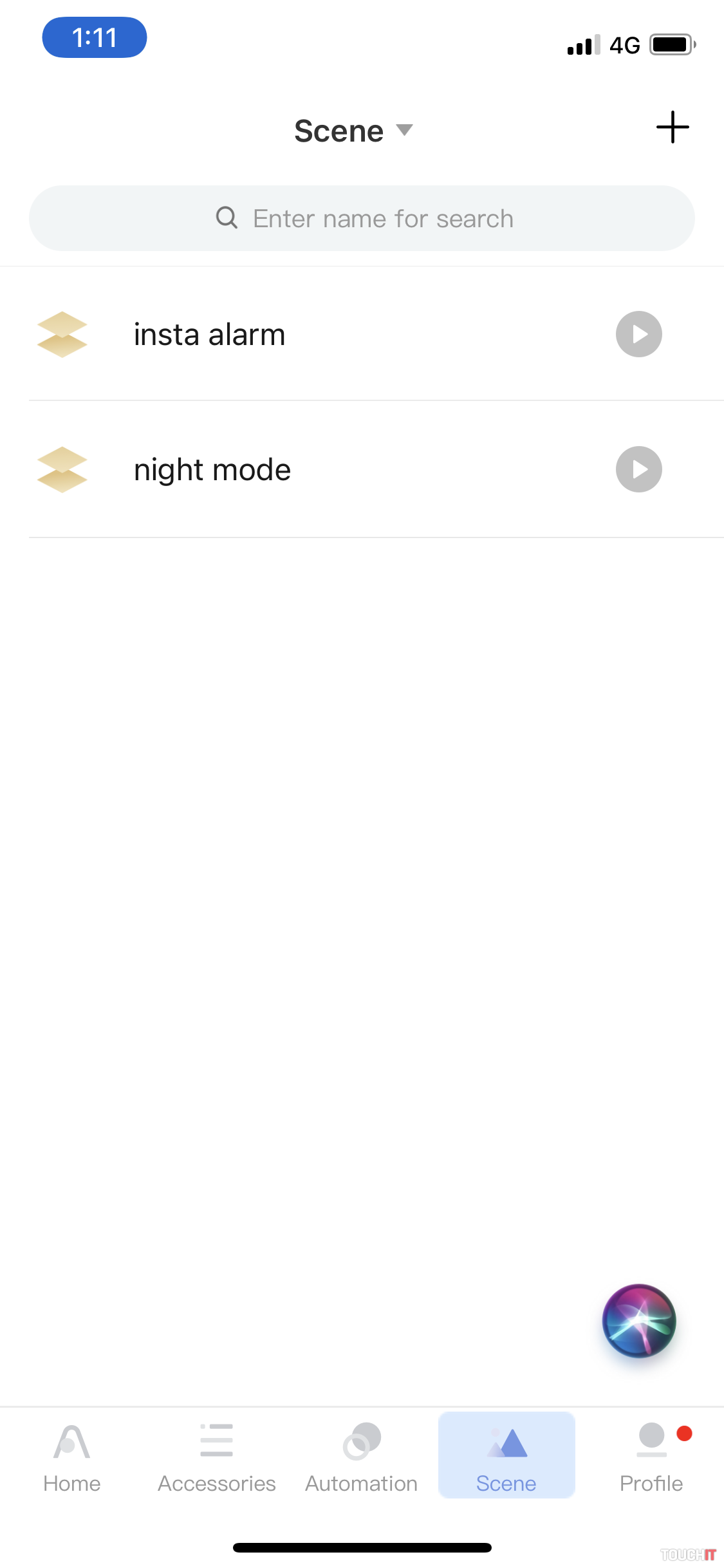Expand the Scene dropdown in header
724x1568 pixels.
click(353, 131)
